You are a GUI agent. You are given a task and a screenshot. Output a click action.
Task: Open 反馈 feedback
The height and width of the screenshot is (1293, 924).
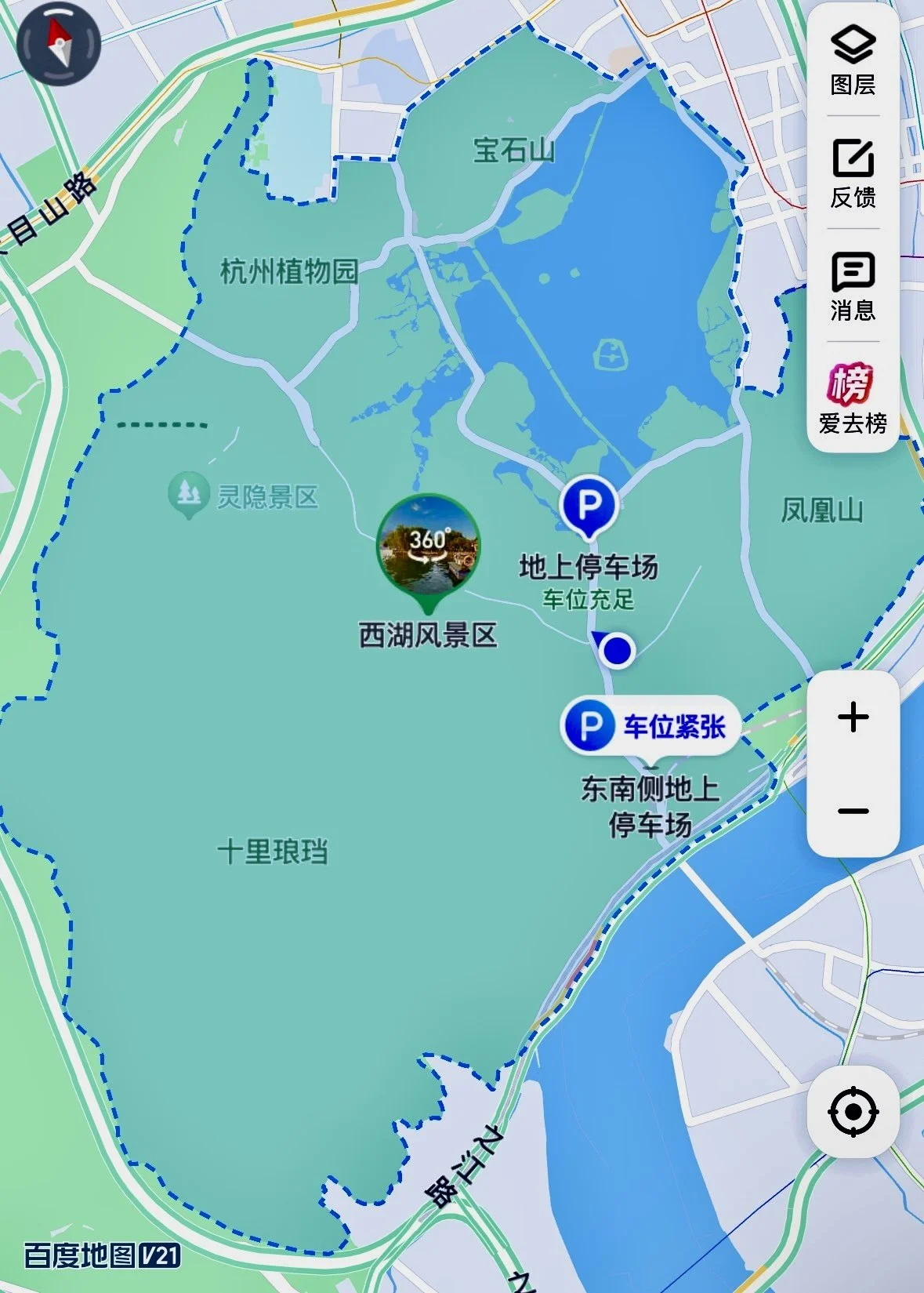pyautogui.click(x=853, y=173)
